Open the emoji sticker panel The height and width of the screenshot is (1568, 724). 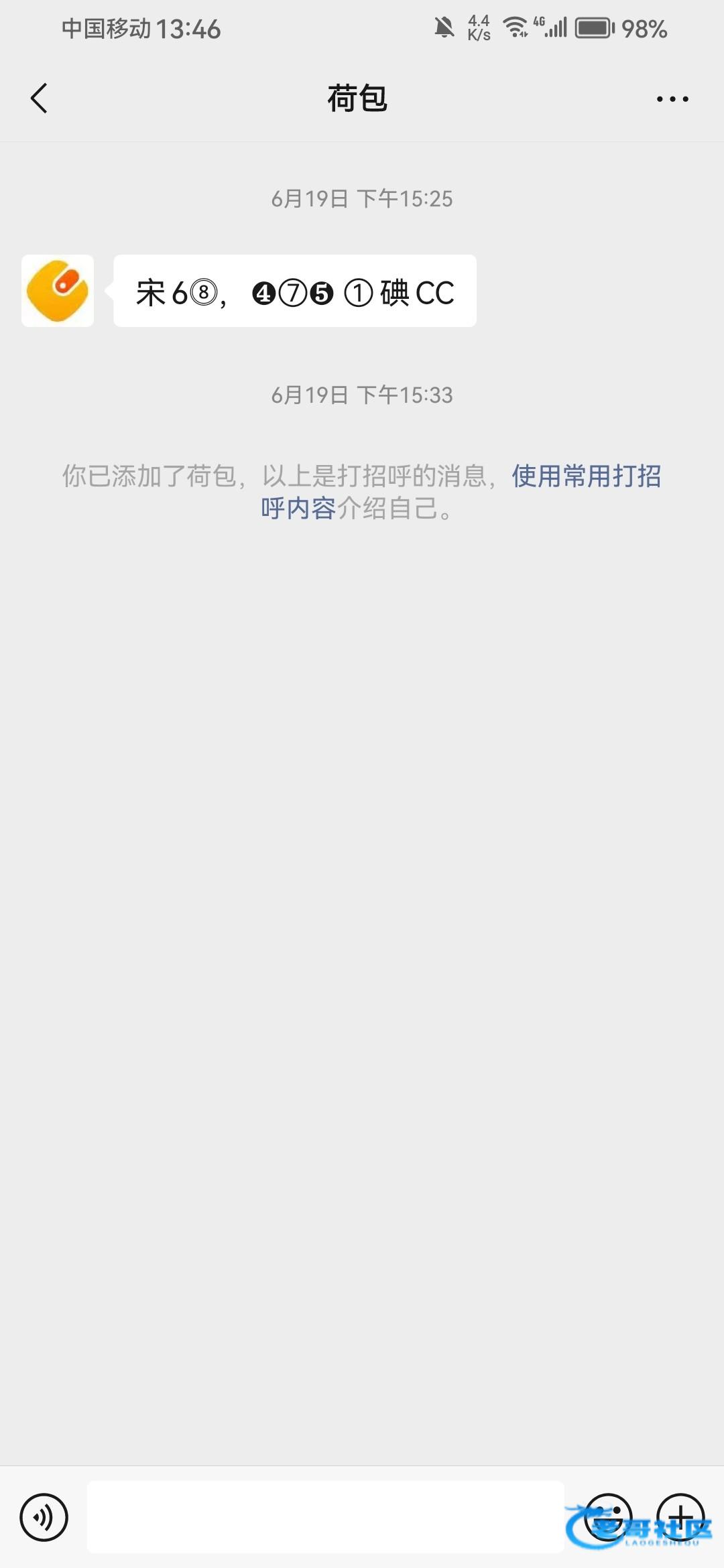609,1517
